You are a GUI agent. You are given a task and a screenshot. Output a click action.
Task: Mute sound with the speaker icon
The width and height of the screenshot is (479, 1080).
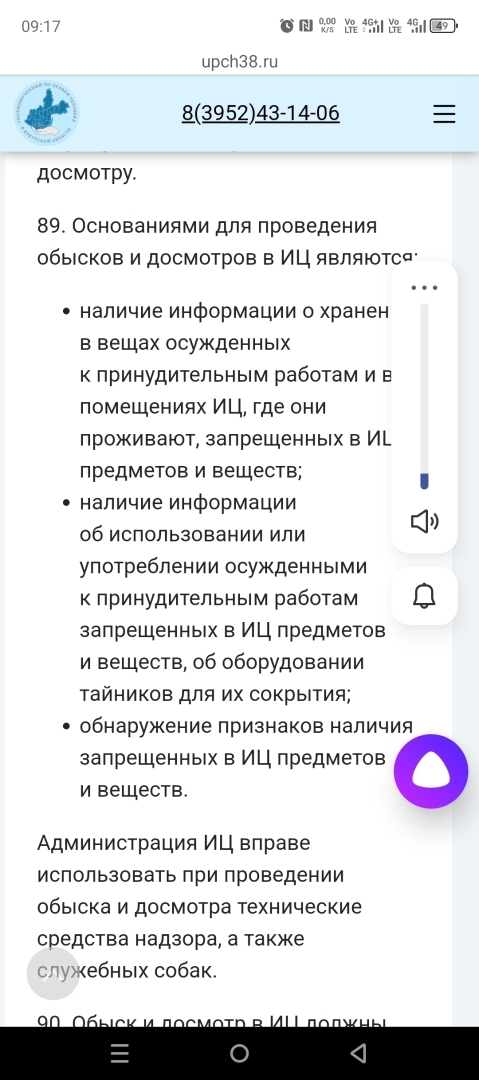point(425,521)
